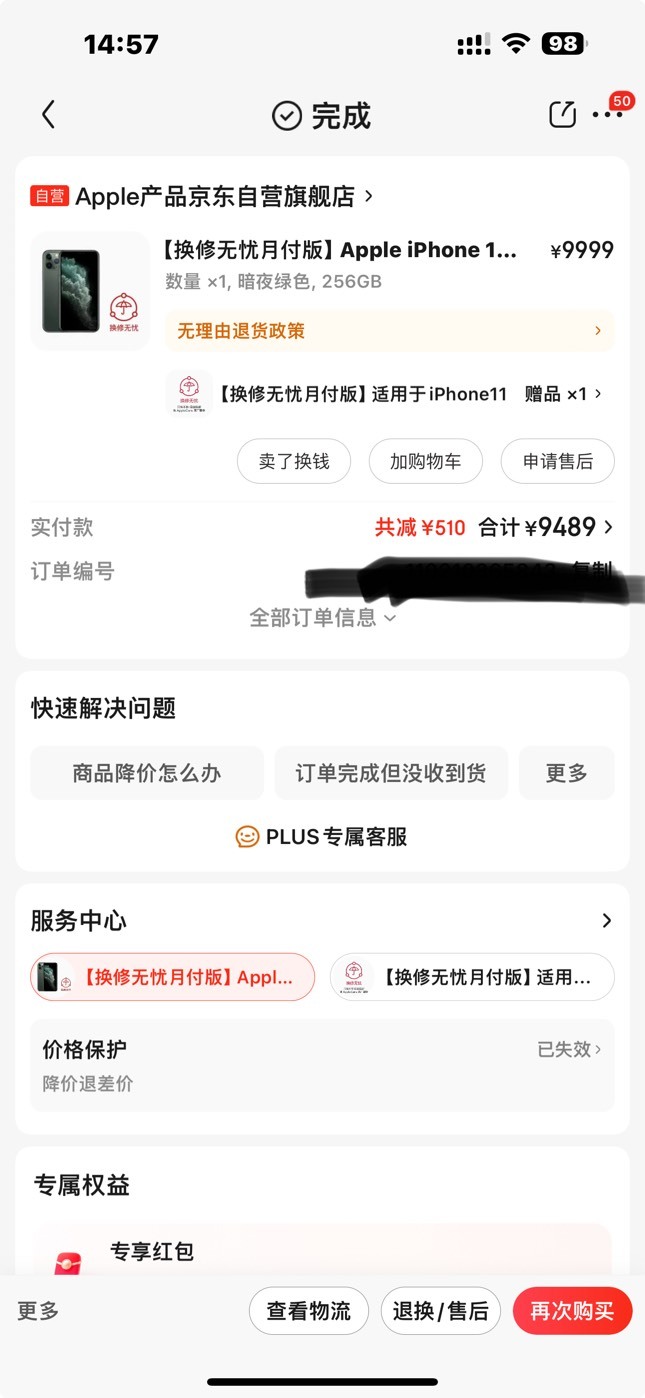
Task: View the 无理由退货政策 details
Action: click(x=389, y=331)
